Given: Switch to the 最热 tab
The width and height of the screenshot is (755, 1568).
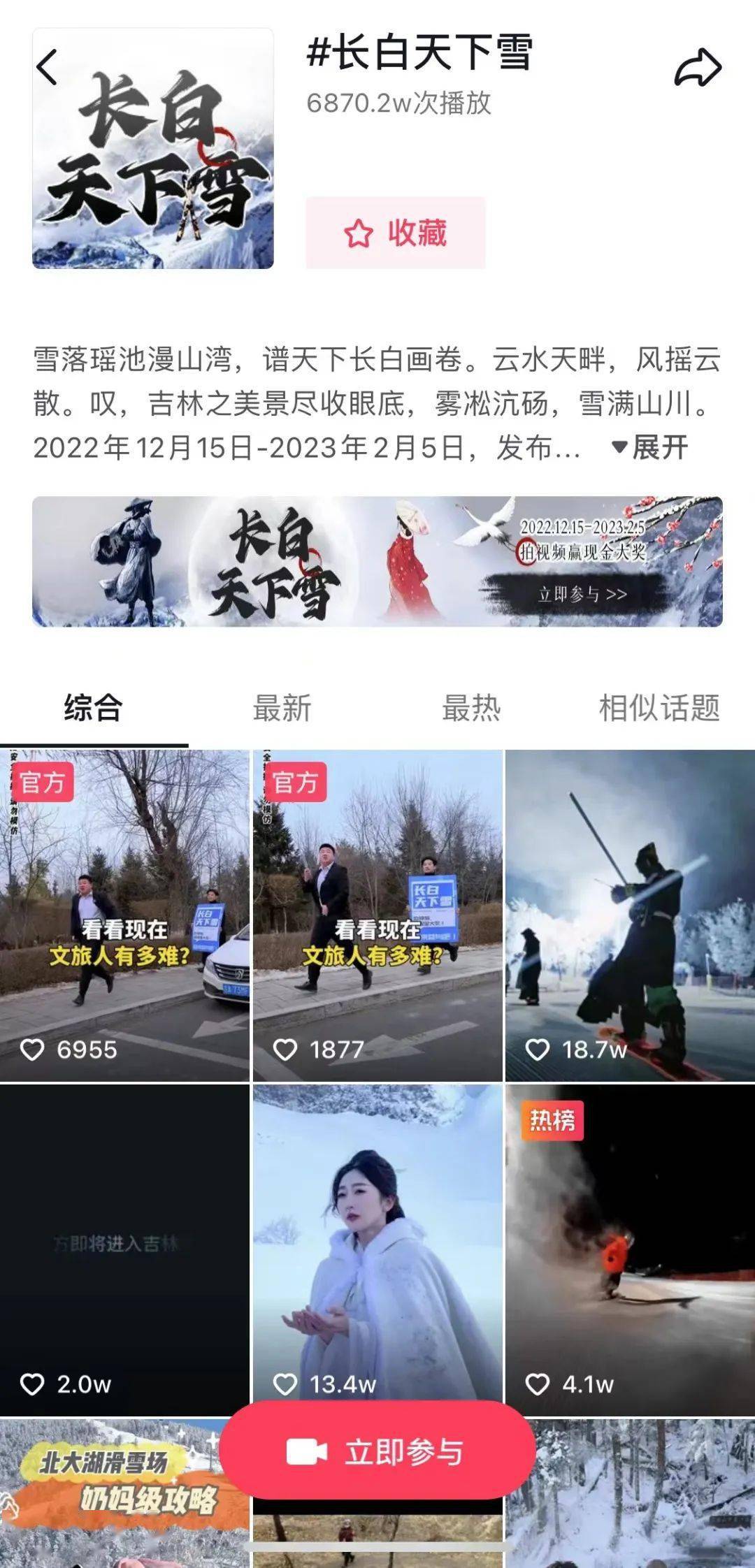Looking at the screenshot, I should click(x=471, y=708).
